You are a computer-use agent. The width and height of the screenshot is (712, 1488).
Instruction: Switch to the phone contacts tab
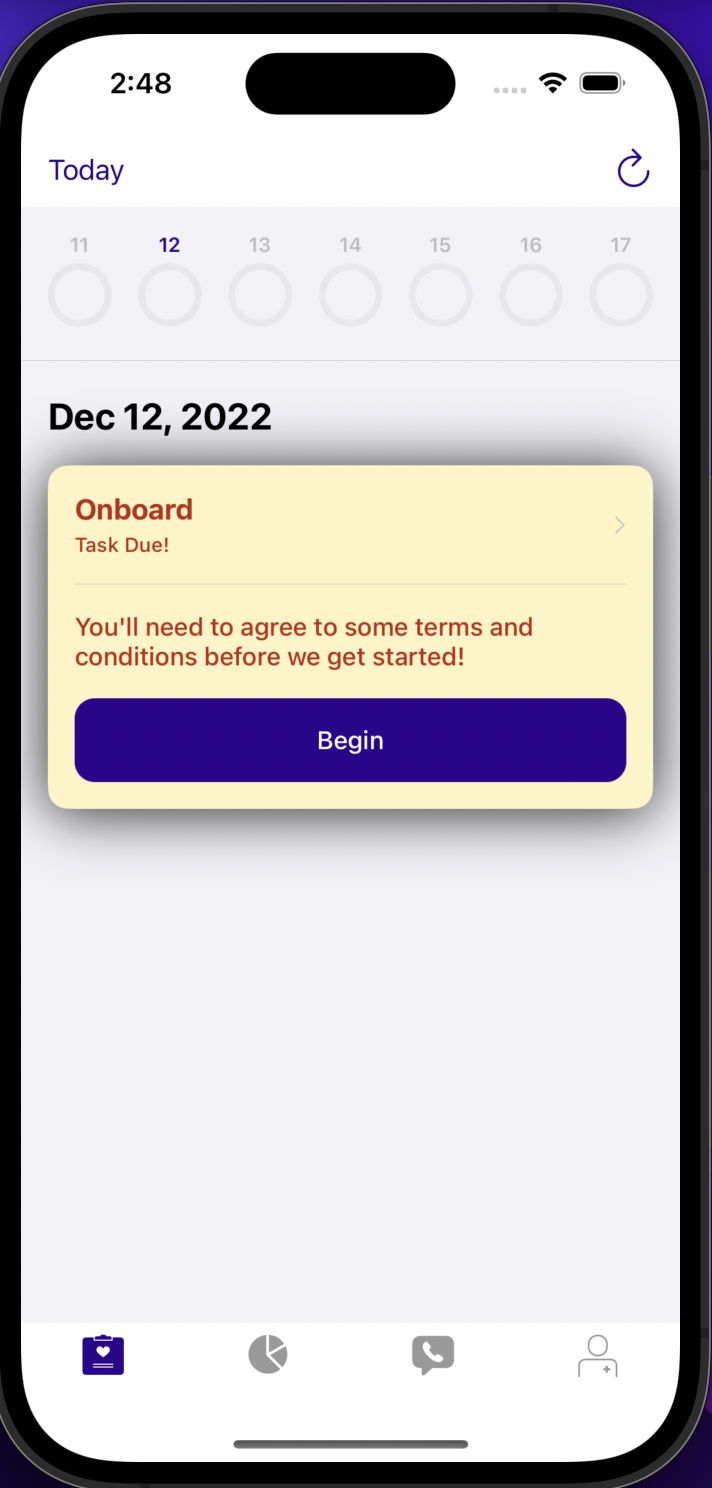tap(433, 1355)
